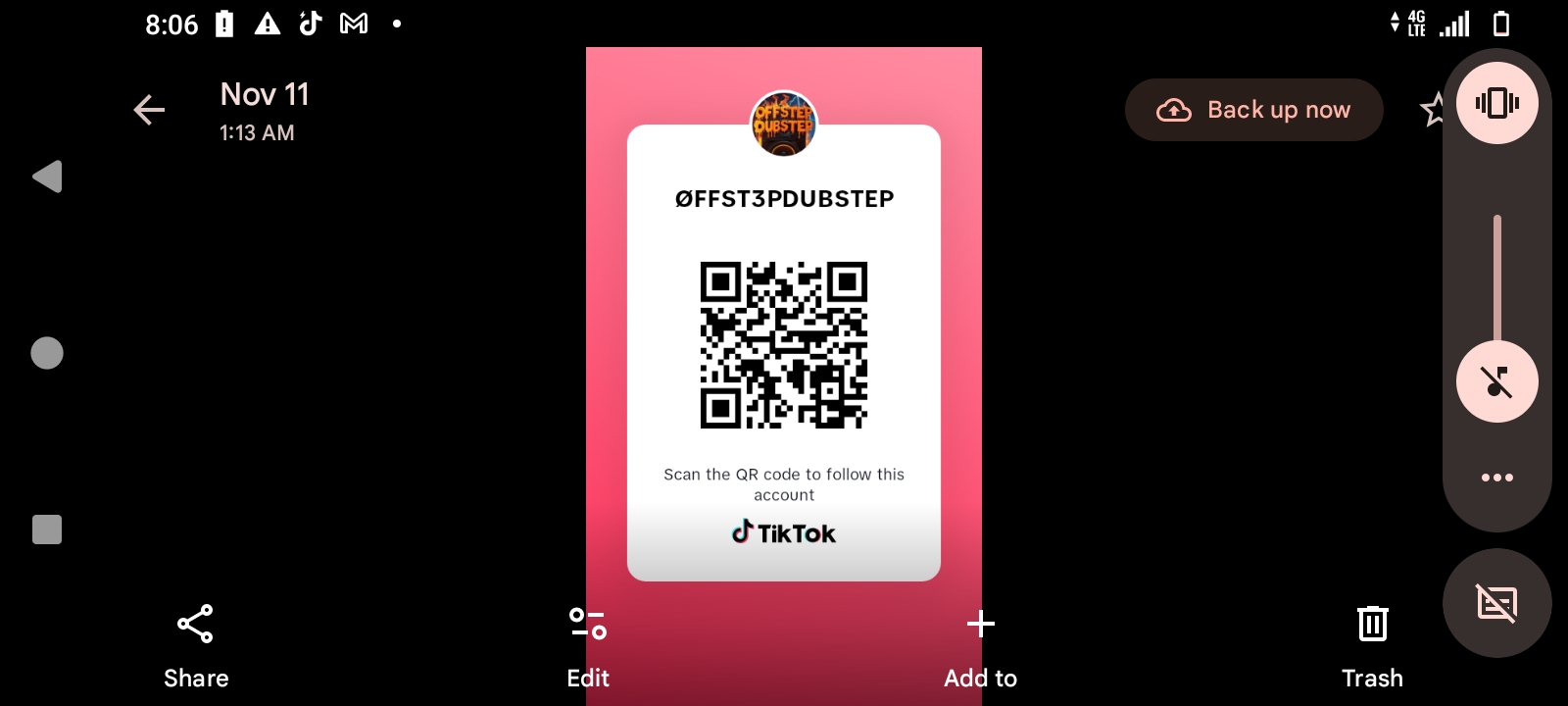Screen dimensions: 1568x706
Task: Toggle live captions button in volume panel
Action: click(x=1496, y=603)
